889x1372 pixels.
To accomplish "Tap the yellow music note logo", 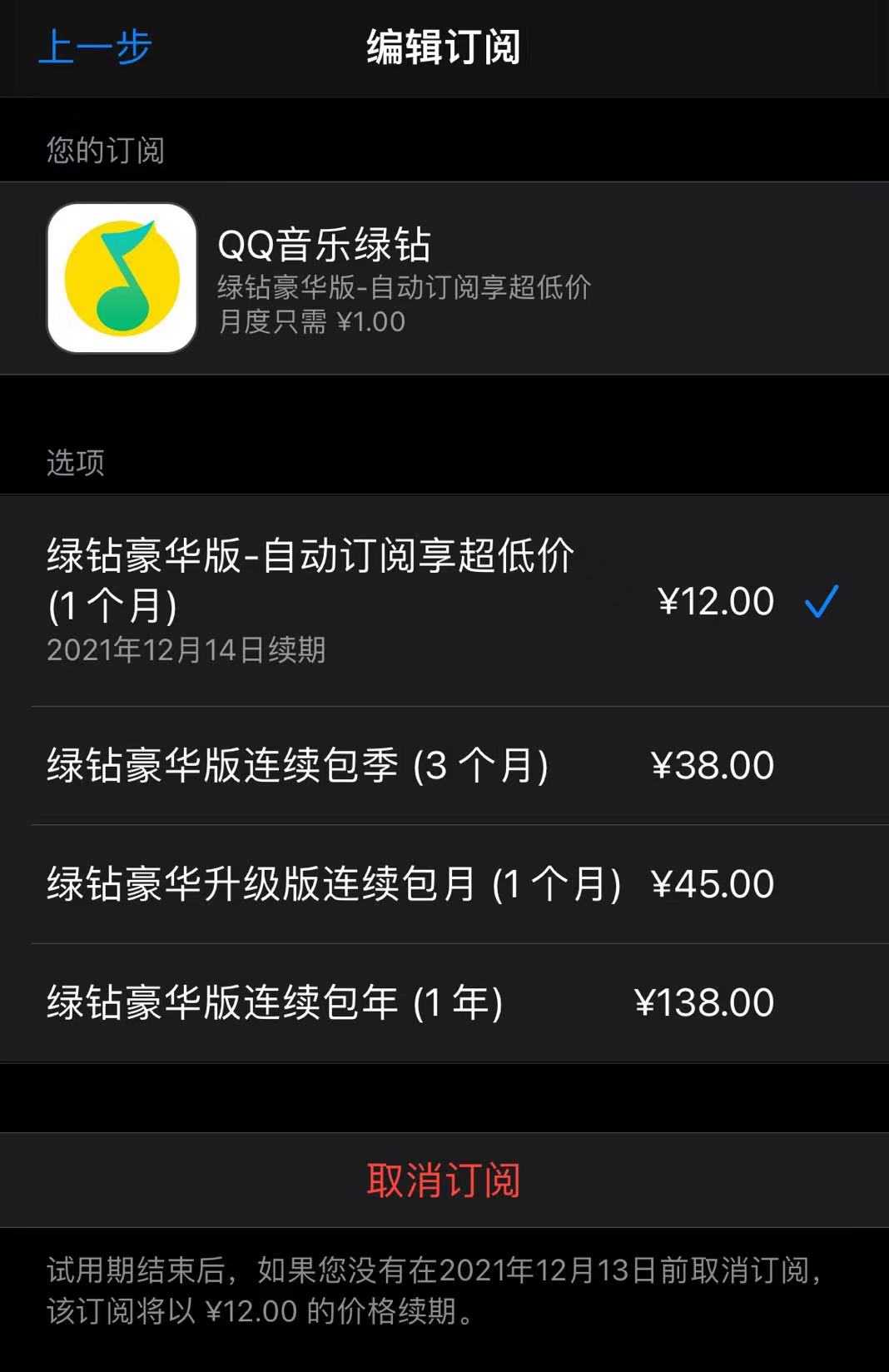I will click(x=122, y=279).
